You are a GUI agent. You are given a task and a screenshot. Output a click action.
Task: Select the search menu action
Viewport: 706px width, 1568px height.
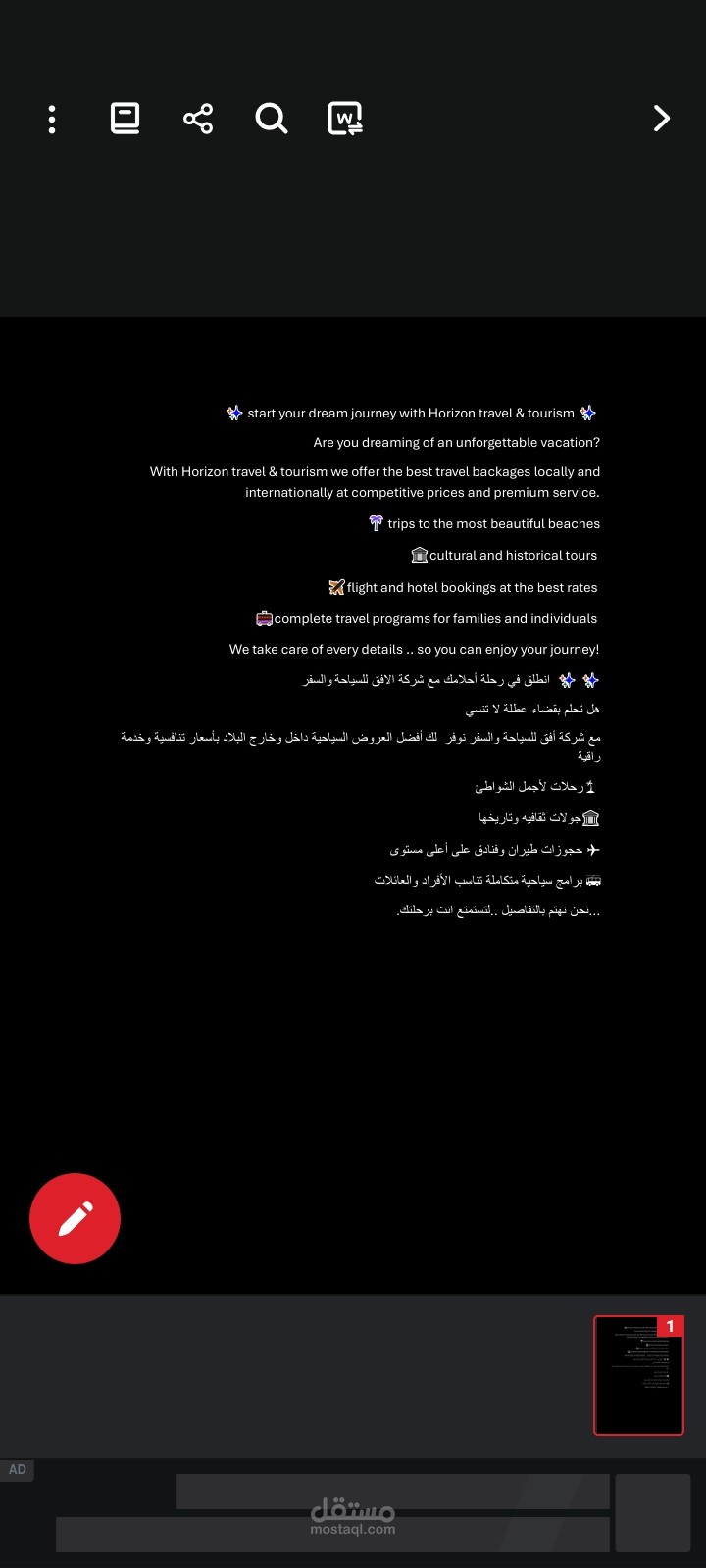[x=271, y=119]
